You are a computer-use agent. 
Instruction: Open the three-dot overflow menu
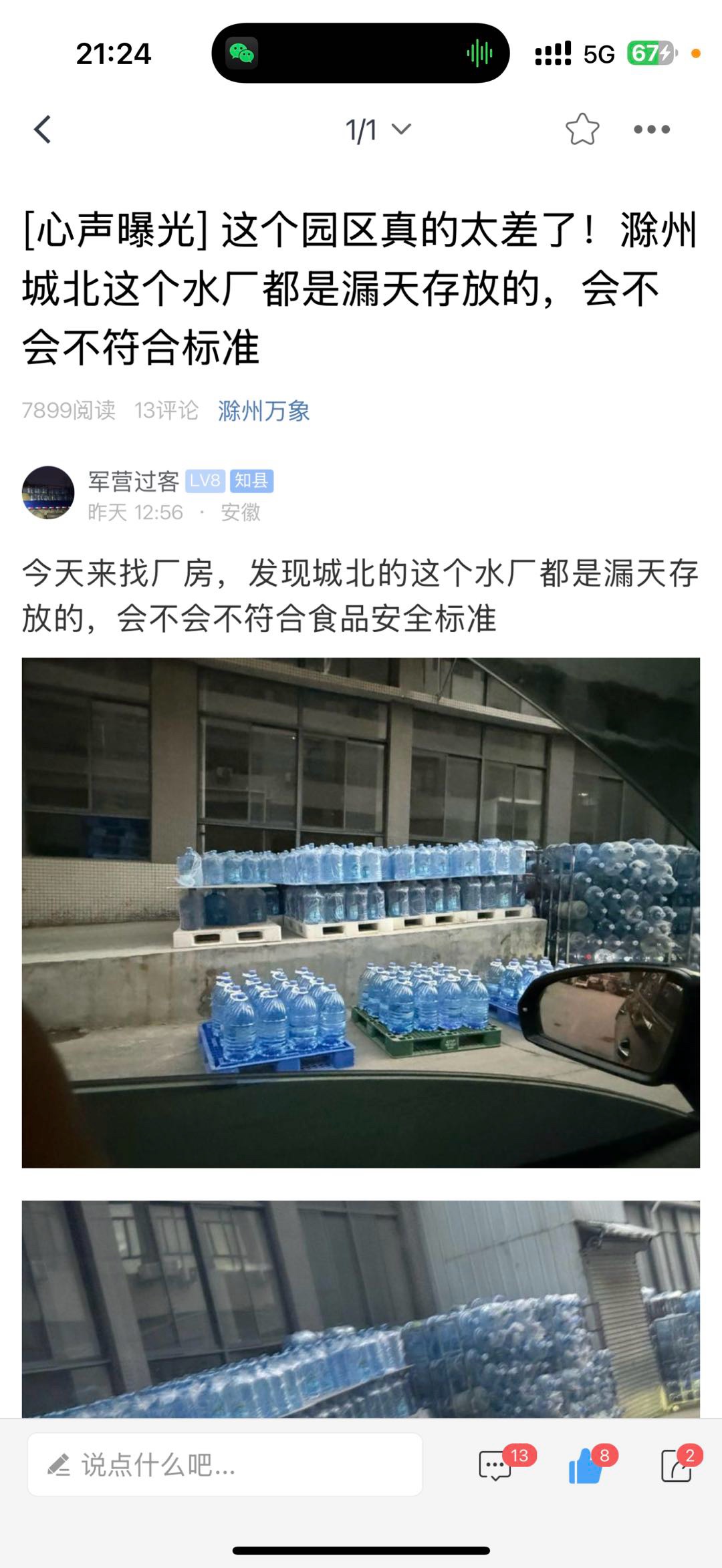(652, 130)
